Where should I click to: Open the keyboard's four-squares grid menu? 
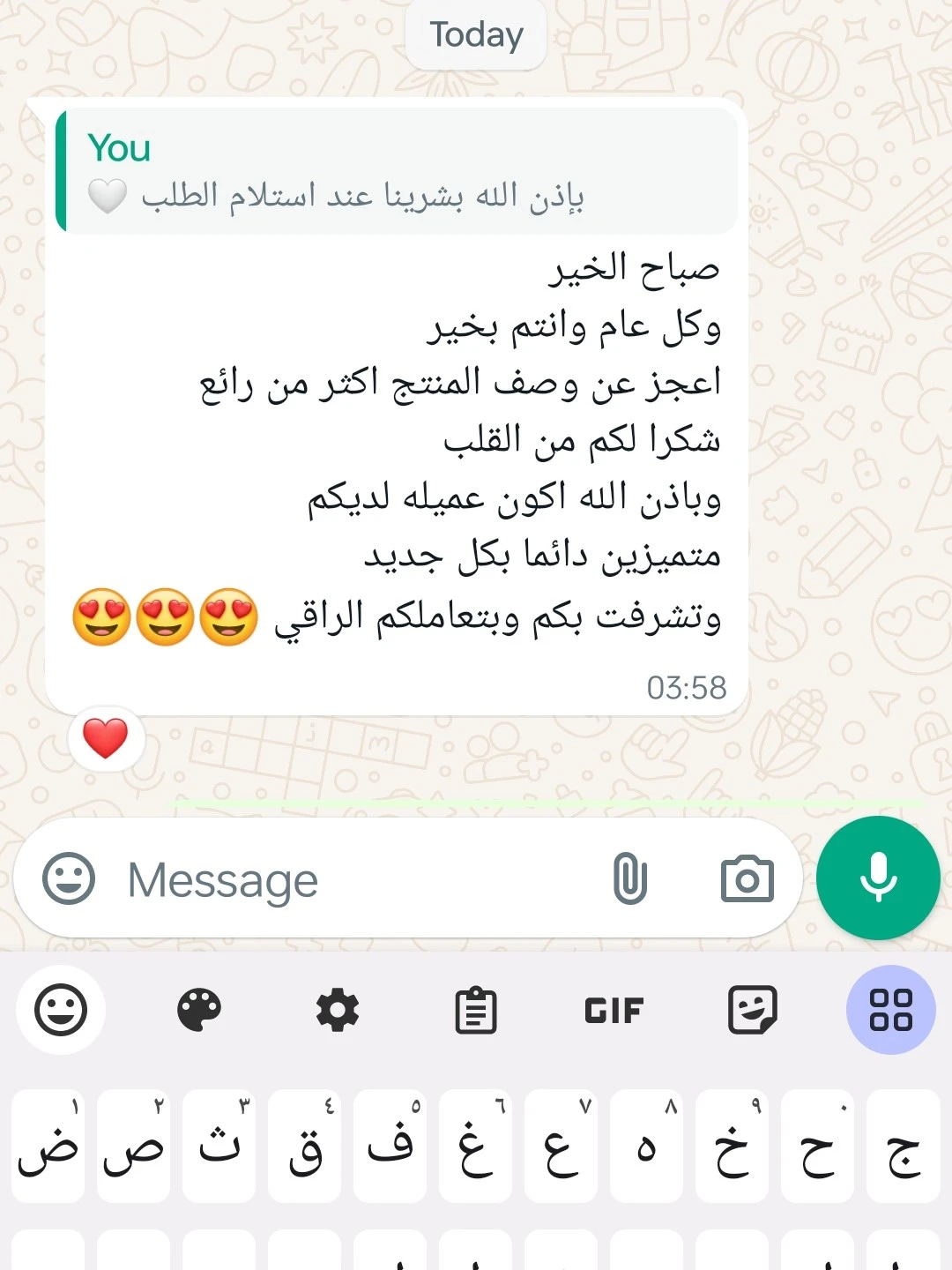tap(890, 1010)
